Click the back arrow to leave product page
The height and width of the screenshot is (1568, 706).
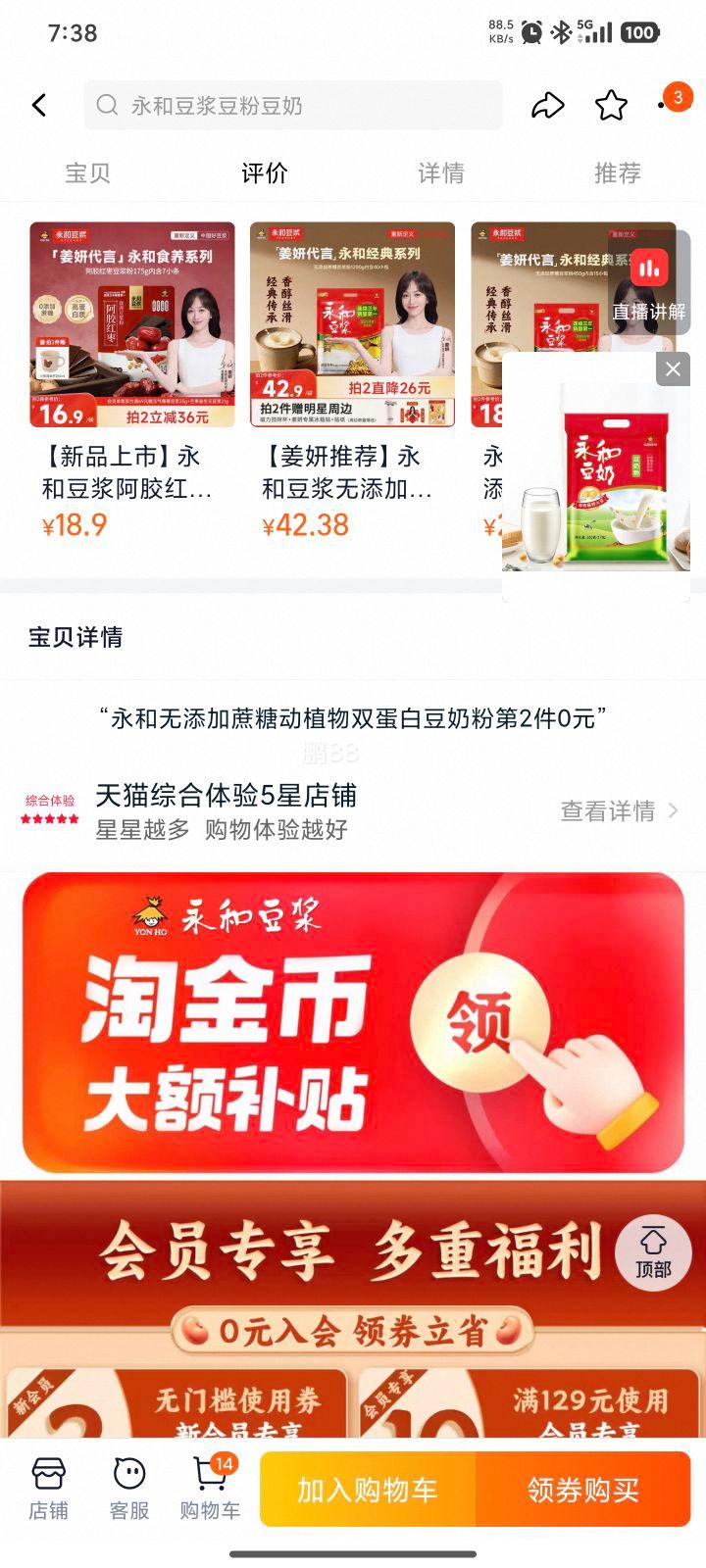tap(39, 105)
